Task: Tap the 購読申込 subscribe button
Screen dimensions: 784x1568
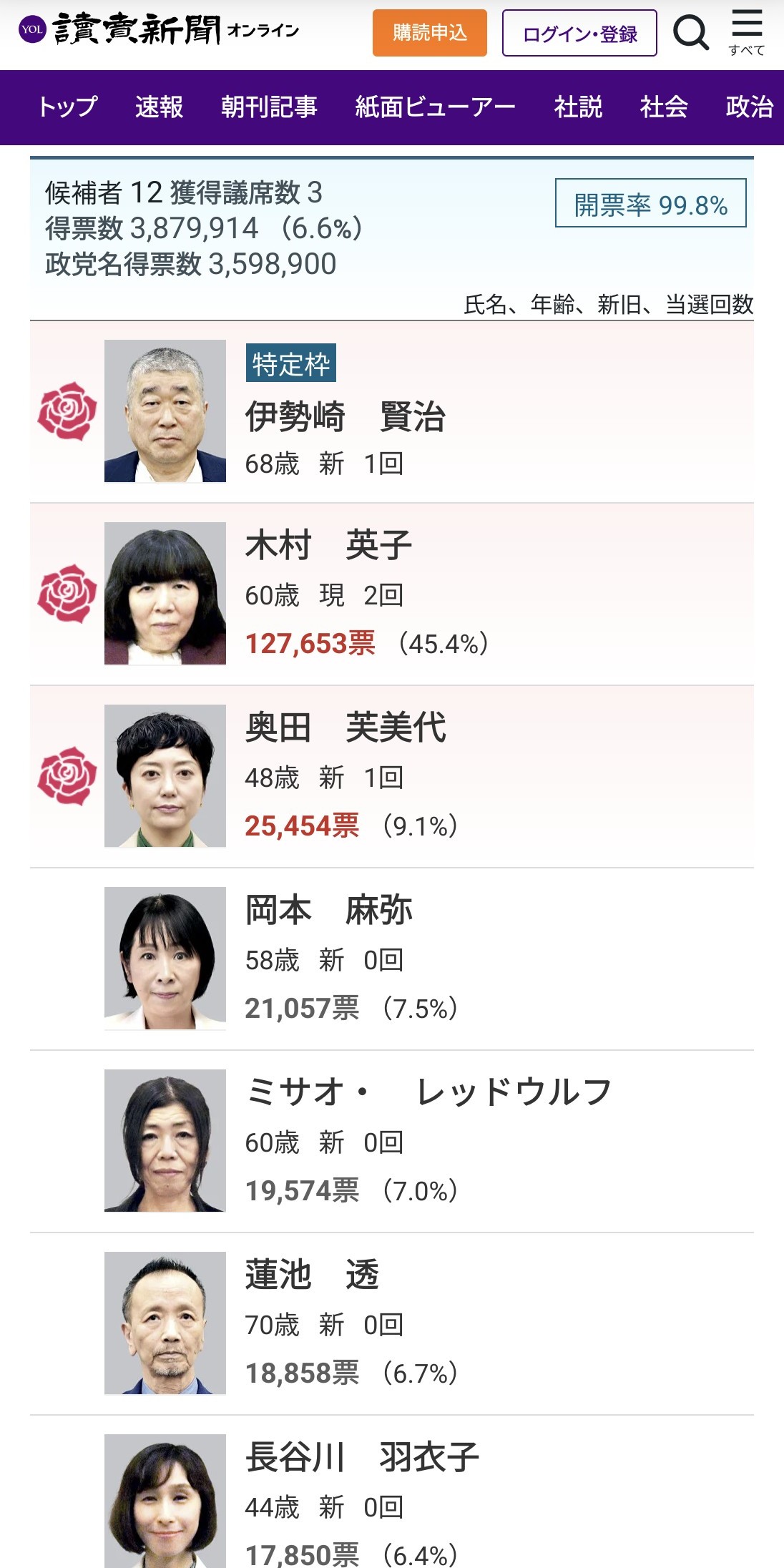Action: click(x=429, y=33)
